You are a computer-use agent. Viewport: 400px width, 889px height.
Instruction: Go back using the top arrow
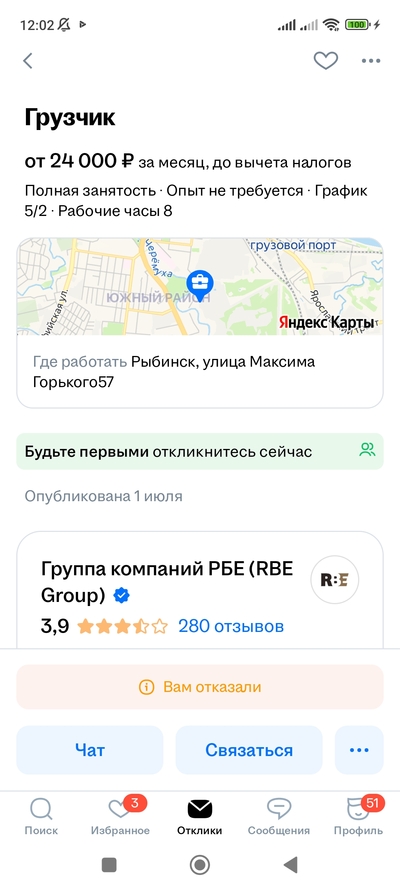[x=28, y=61]
